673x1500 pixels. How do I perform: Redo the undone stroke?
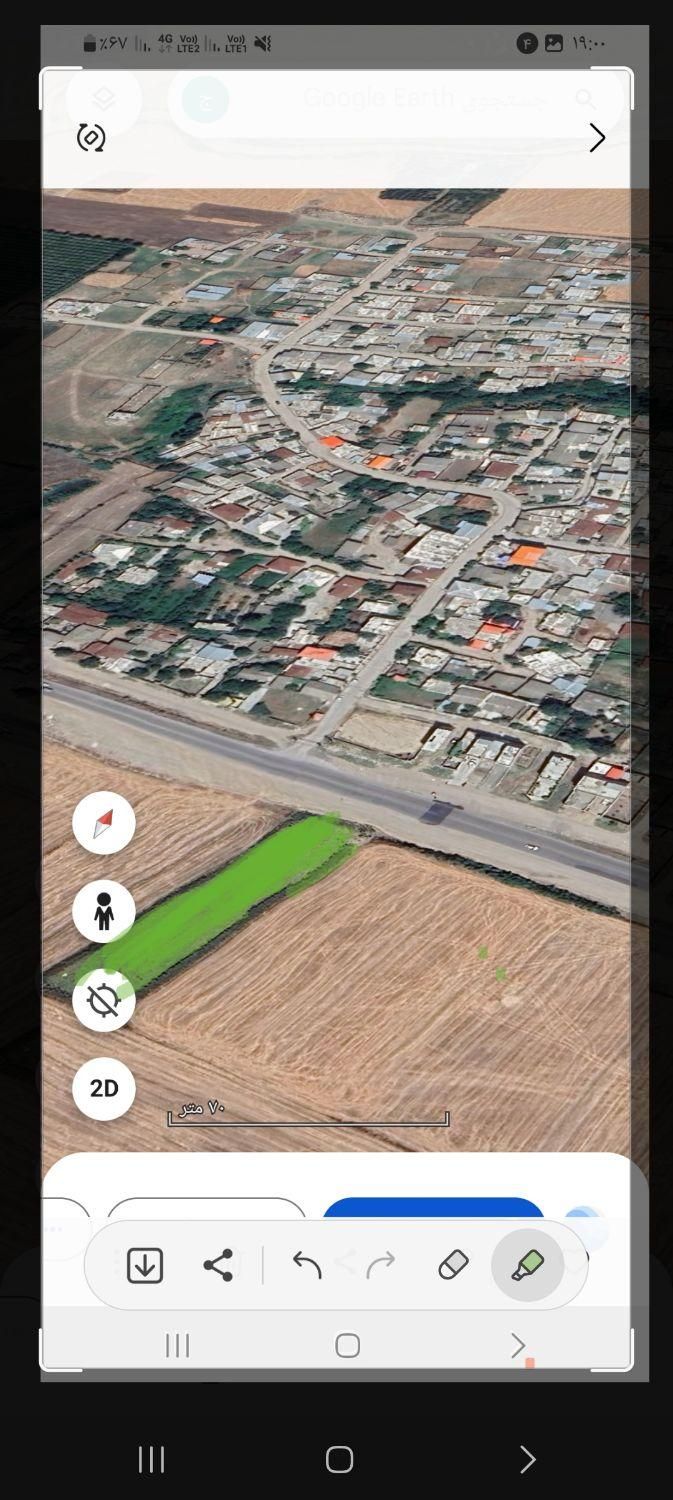[x=381, y=1265]
